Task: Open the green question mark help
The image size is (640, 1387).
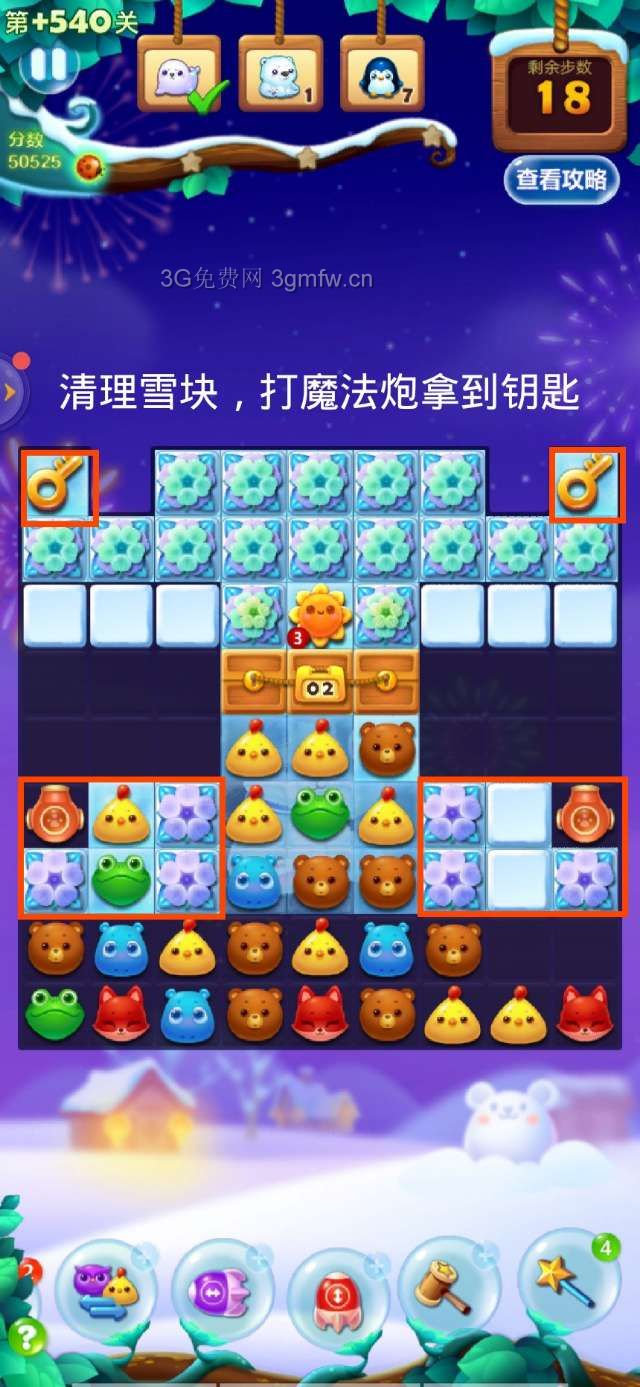Action: coord(27,1335)
